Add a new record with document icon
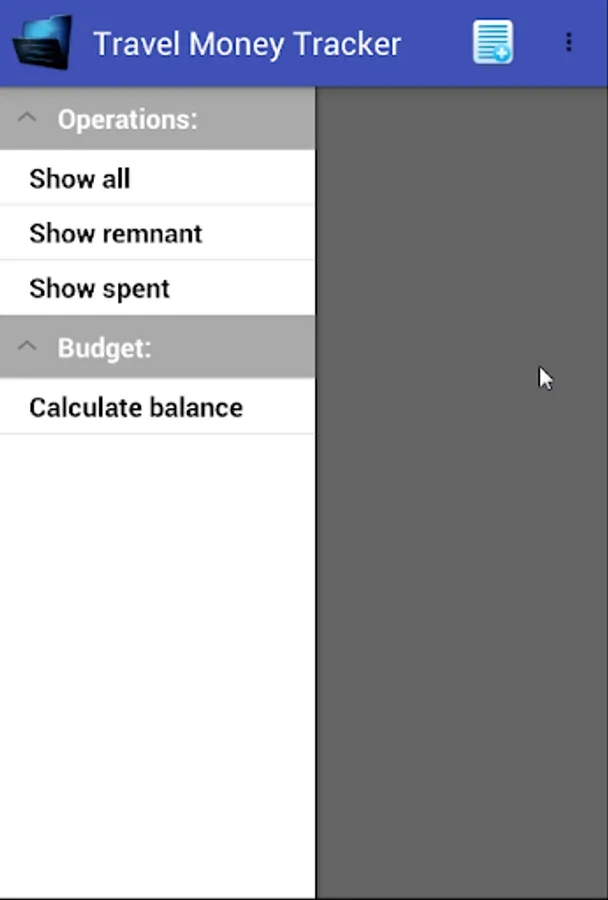The width and height of the screenshot is (608, 900). 493,42
